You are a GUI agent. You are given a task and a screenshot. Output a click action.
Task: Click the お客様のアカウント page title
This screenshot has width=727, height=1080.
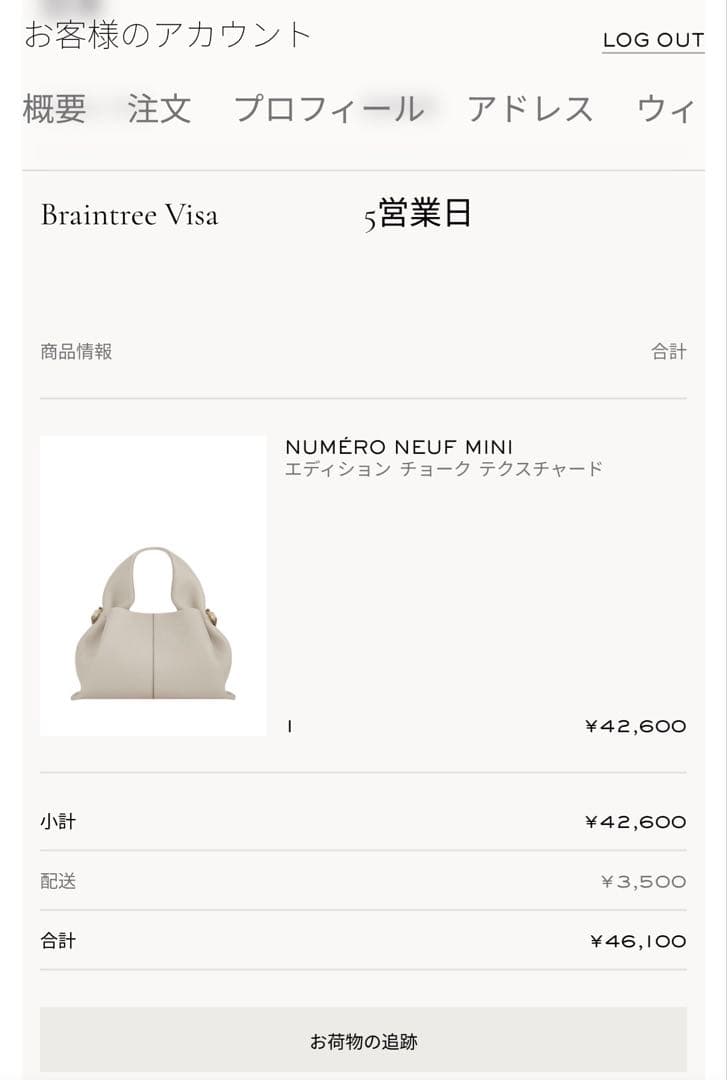click(168, 33)
